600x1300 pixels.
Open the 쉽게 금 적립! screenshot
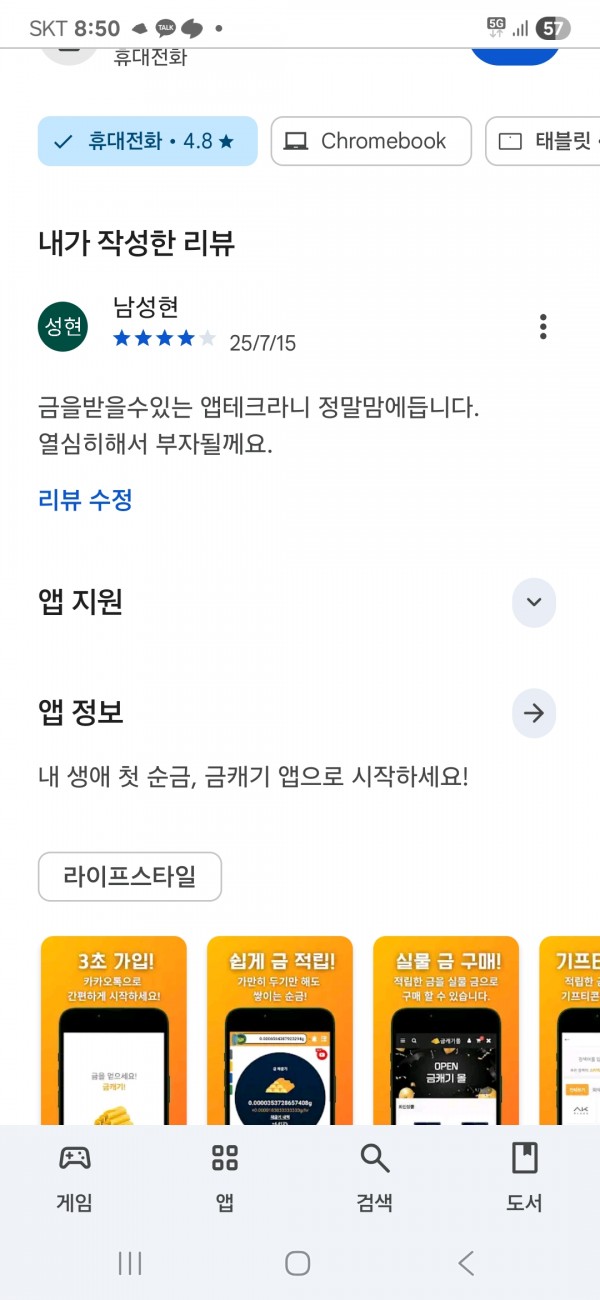click(x=280, y=1030)
